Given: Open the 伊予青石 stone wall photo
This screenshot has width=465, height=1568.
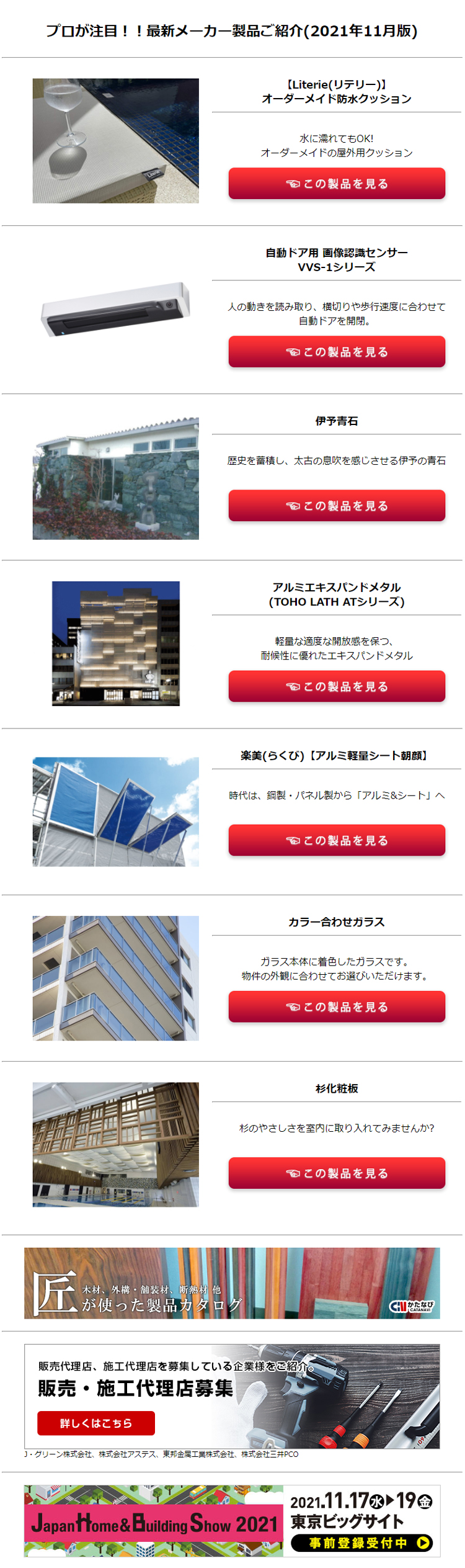Looking at the screenshot, I should pos(116,478).
